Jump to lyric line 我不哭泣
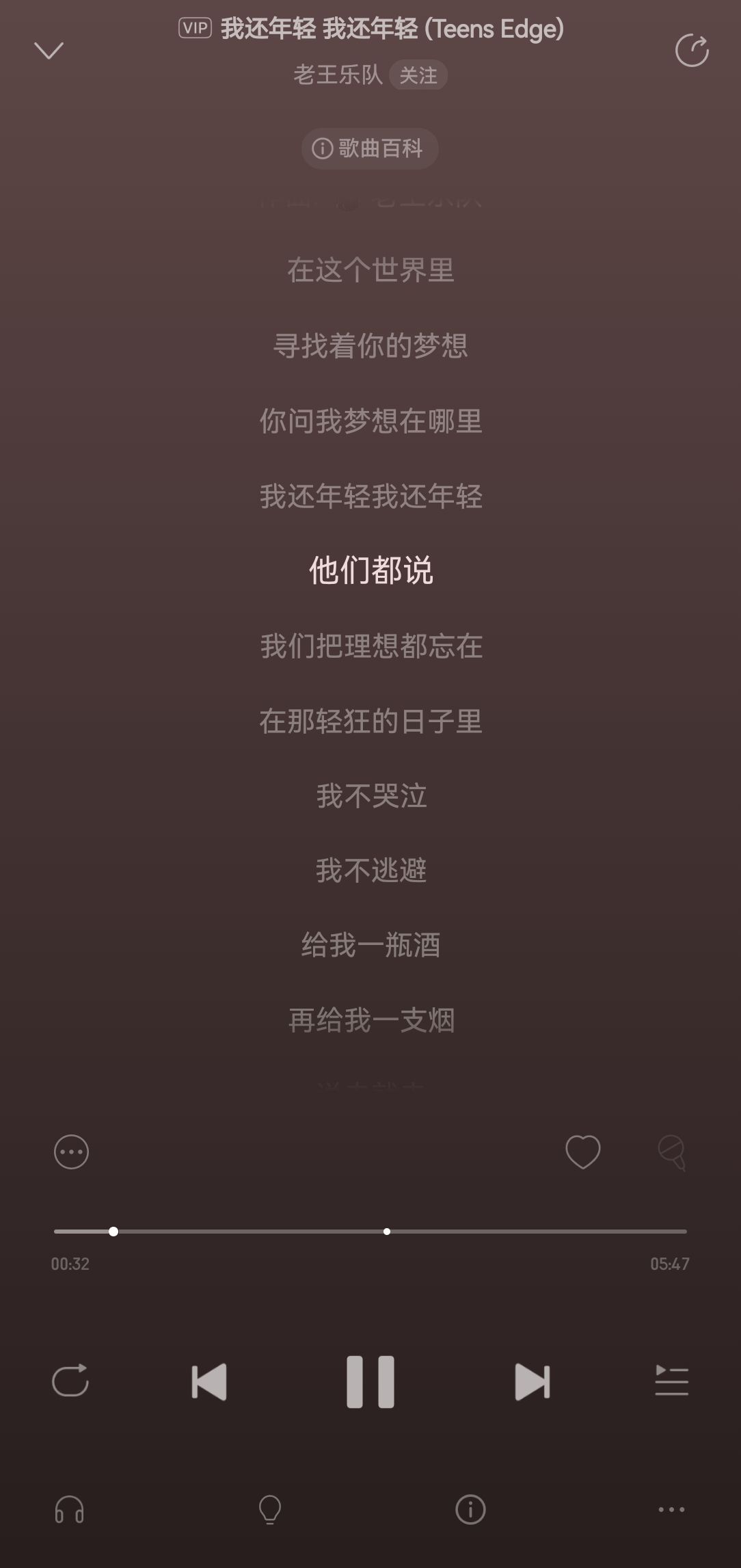Viewport: 741px width, 1568px height. point(371,796)
